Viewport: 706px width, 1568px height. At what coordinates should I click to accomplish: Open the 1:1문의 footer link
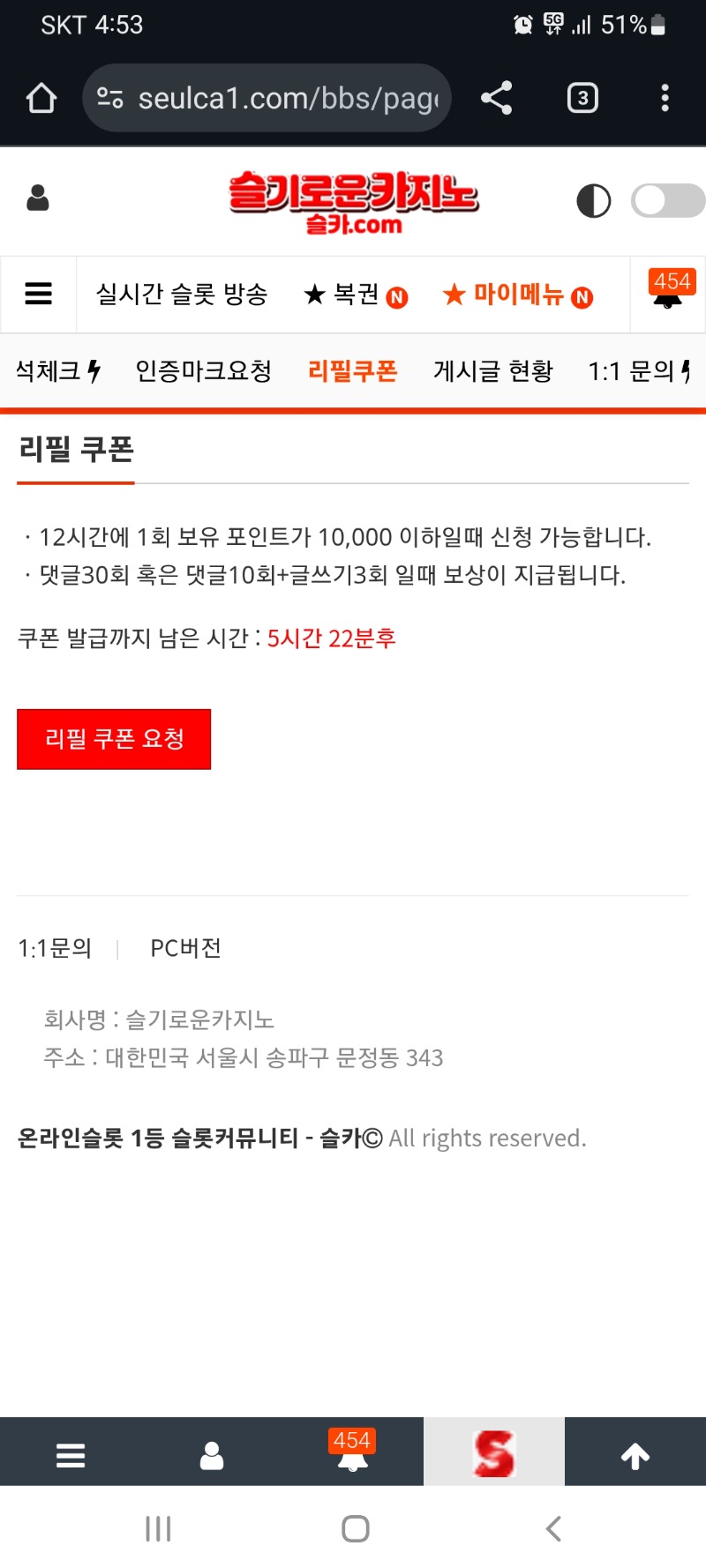point(55,948)
